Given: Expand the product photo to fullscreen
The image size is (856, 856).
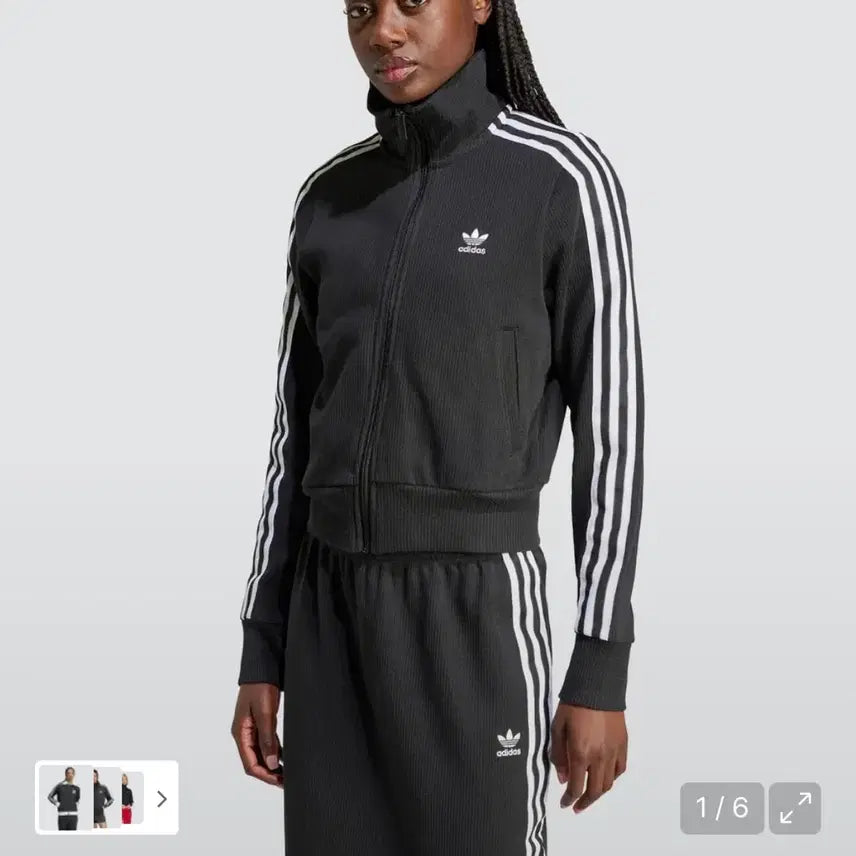Looking at the screenshot, I should tap(795, 808).
